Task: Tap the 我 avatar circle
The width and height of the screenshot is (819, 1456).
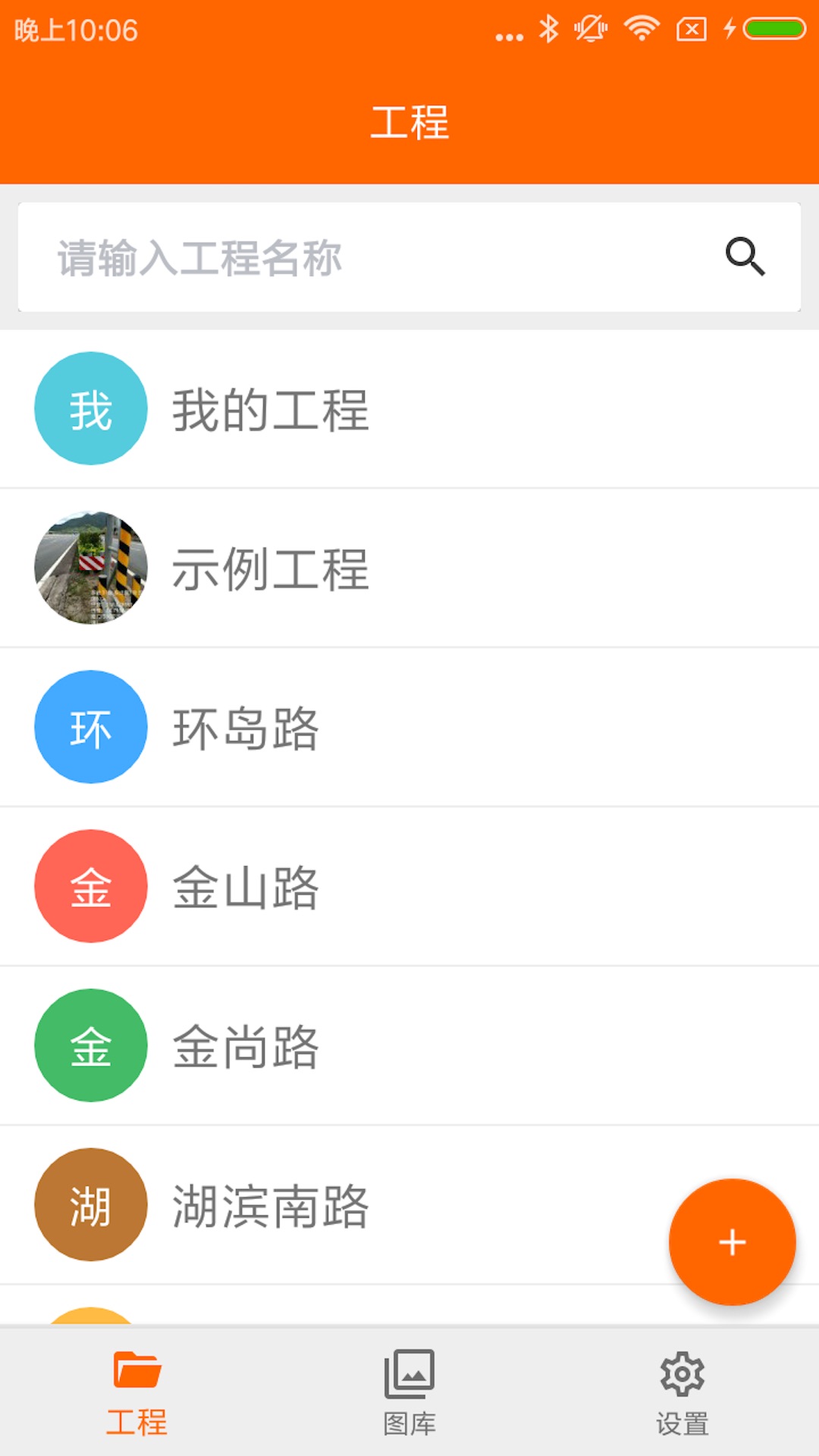Action: [x=89, y=408]
